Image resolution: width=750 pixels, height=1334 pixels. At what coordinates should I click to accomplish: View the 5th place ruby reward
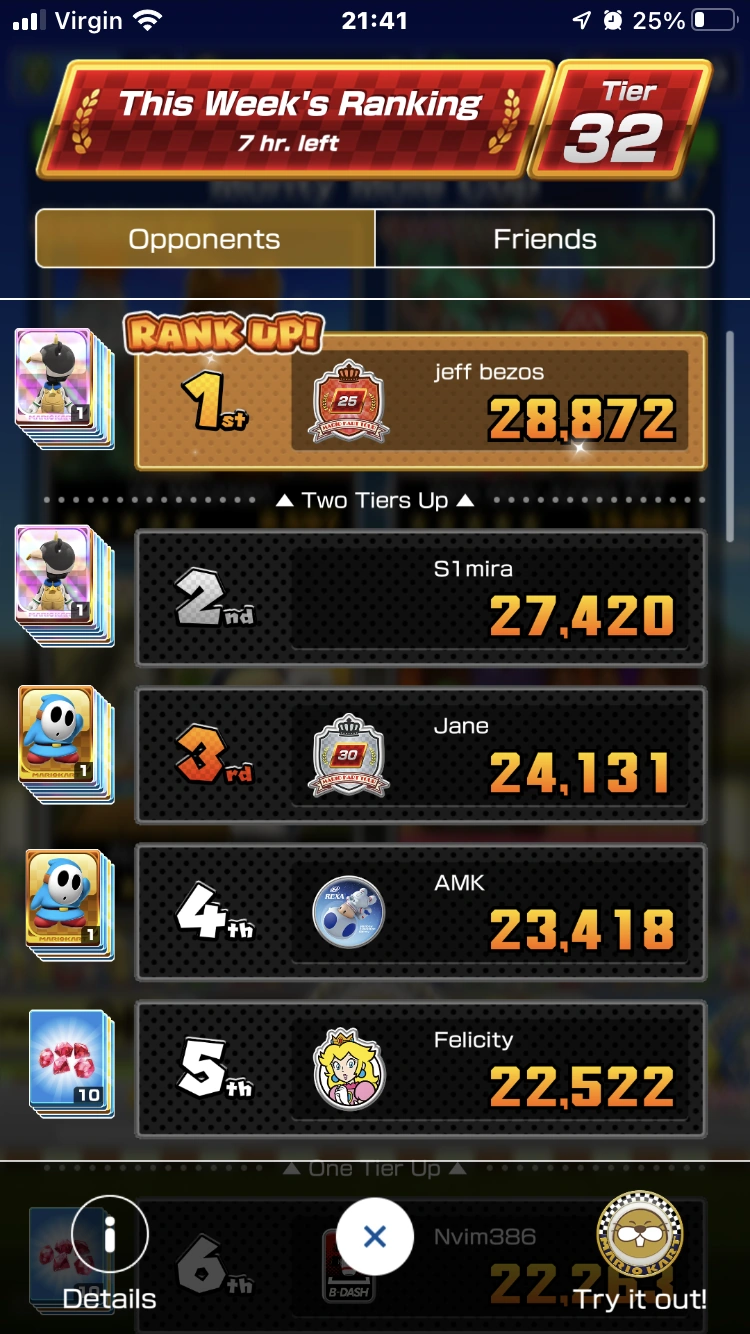coord(70,1063)
